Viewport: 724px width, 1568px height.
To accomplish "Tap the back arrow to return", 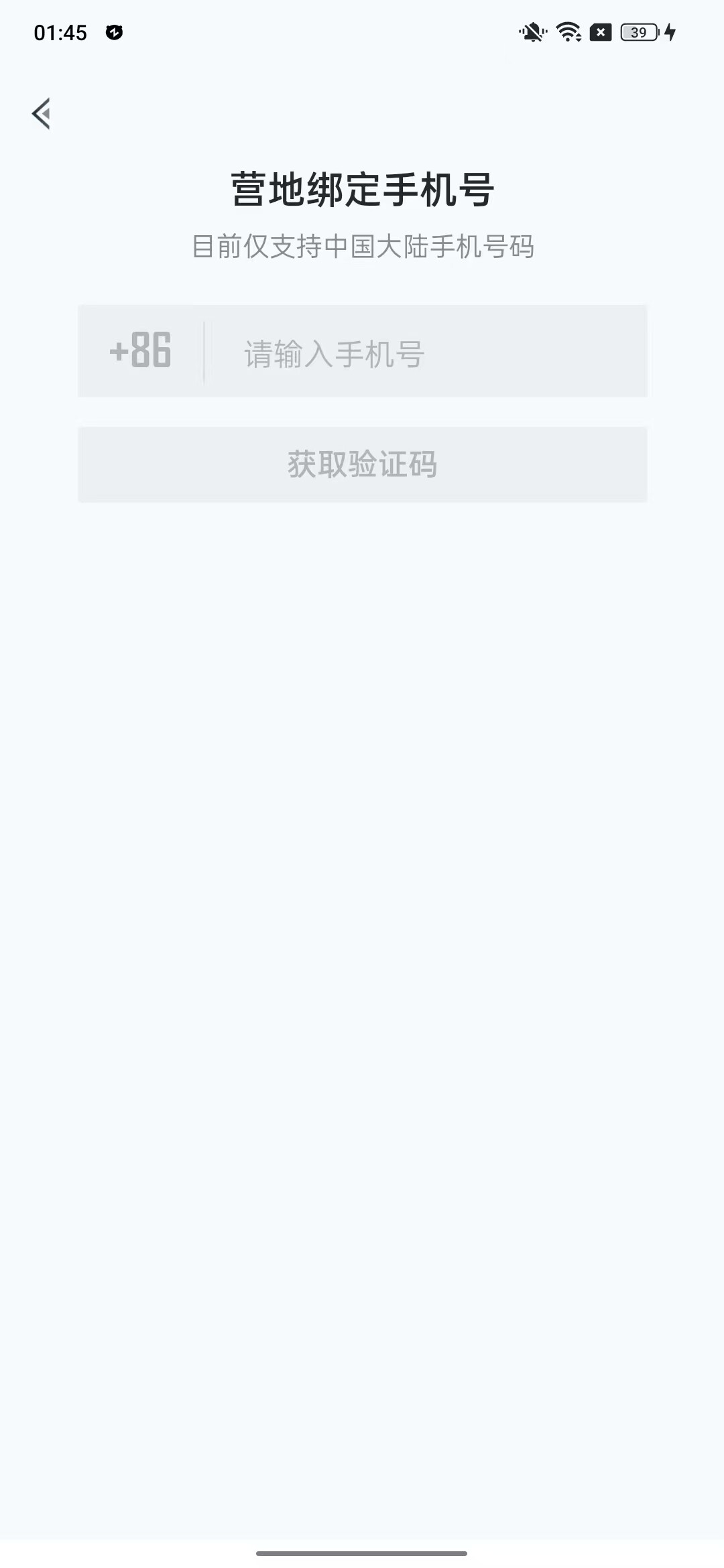I will pos(42,113).
